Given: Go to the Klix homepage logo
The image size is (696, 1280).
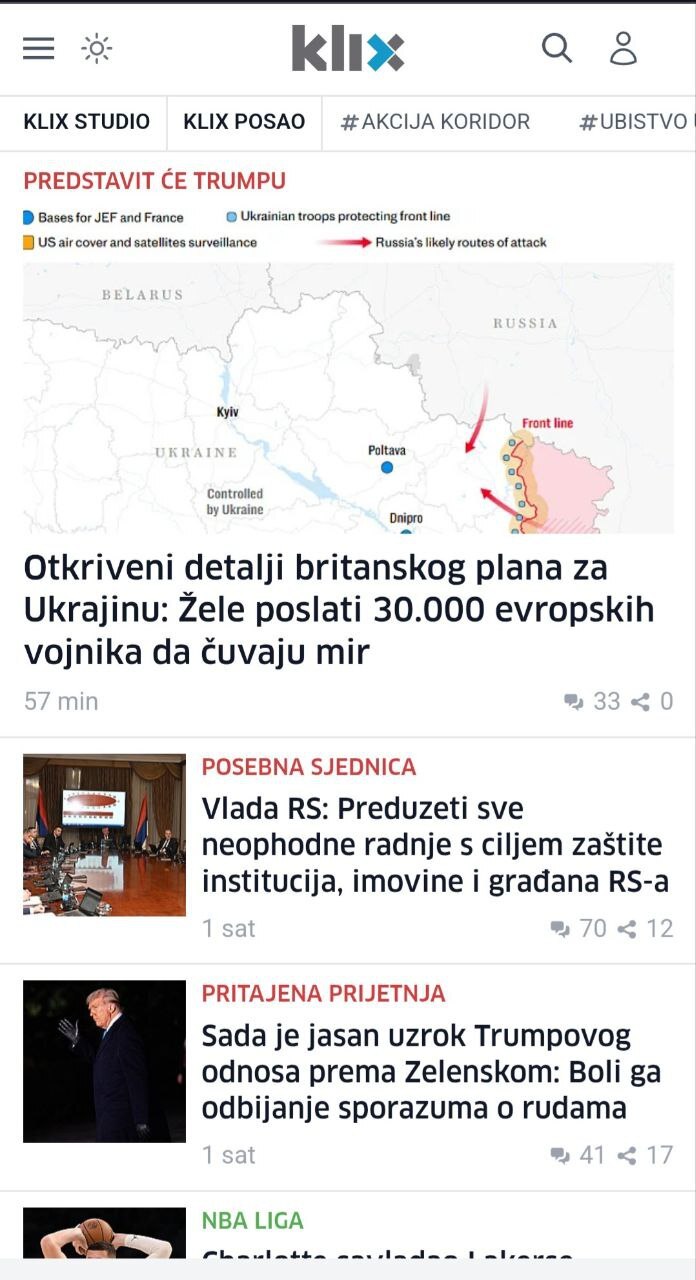Looking at the screenshot, I should (x=348, y=48).
